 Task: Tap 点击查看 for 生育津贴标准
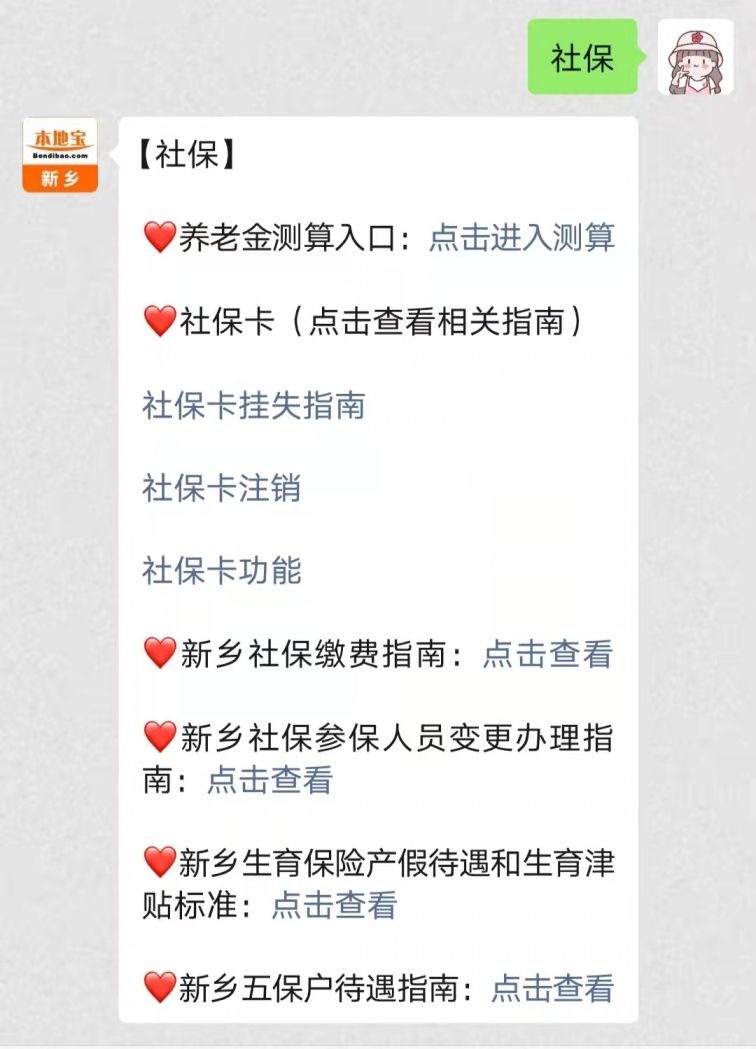[x=334, y=905]
